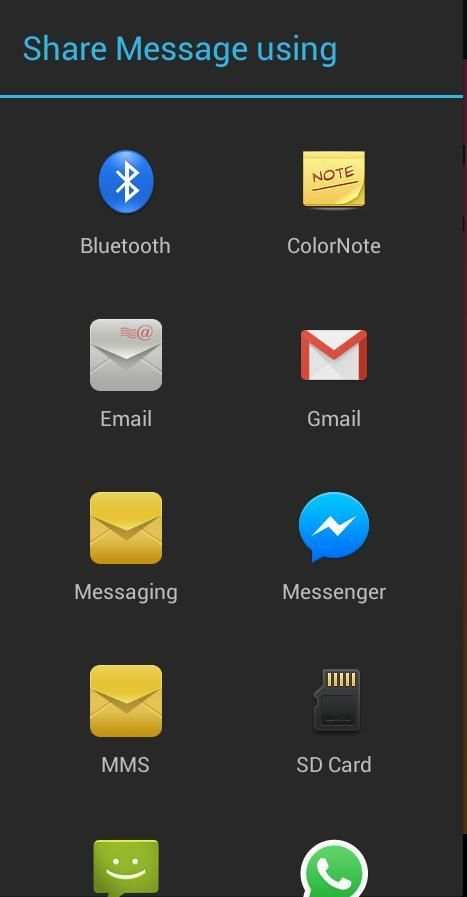Open the green smiley messaging app
This screenshot has width=467, height=897.
point(126,868)
